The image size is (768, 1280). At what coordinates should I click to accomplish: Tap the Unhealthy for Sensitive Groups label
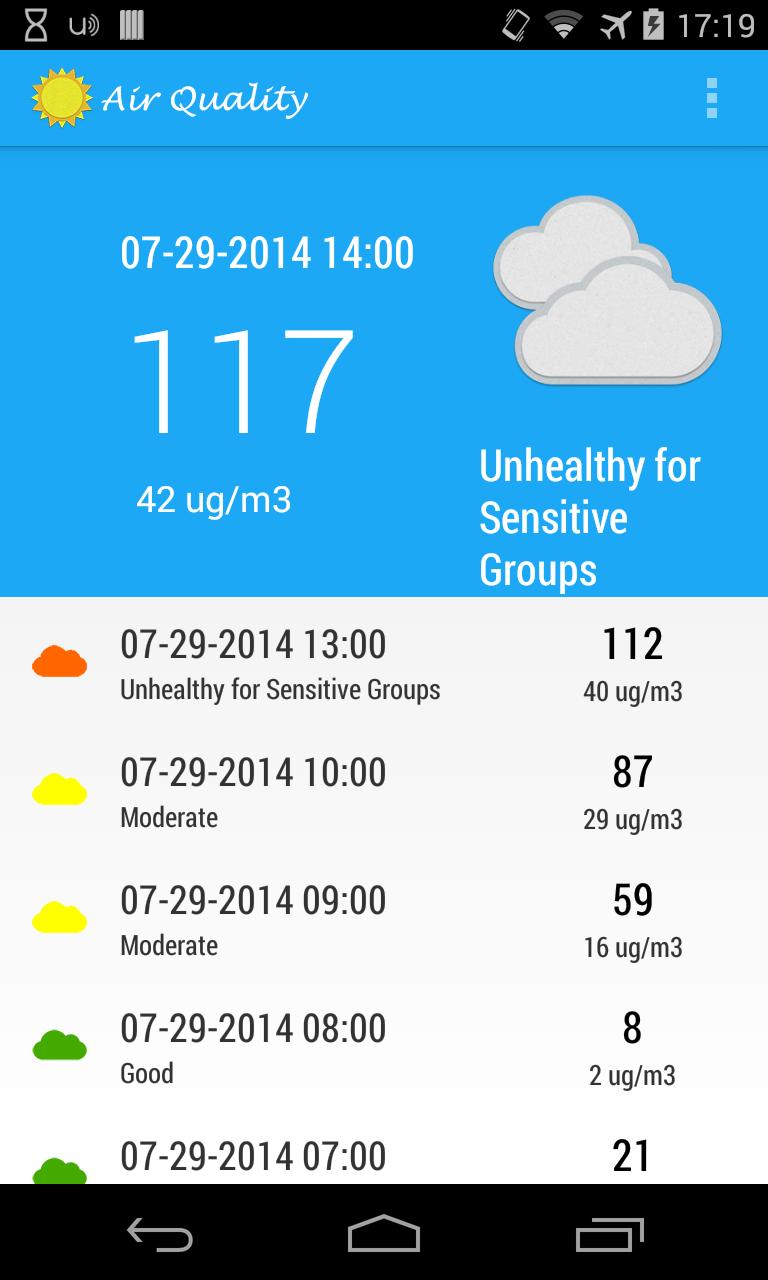point(590,517)
